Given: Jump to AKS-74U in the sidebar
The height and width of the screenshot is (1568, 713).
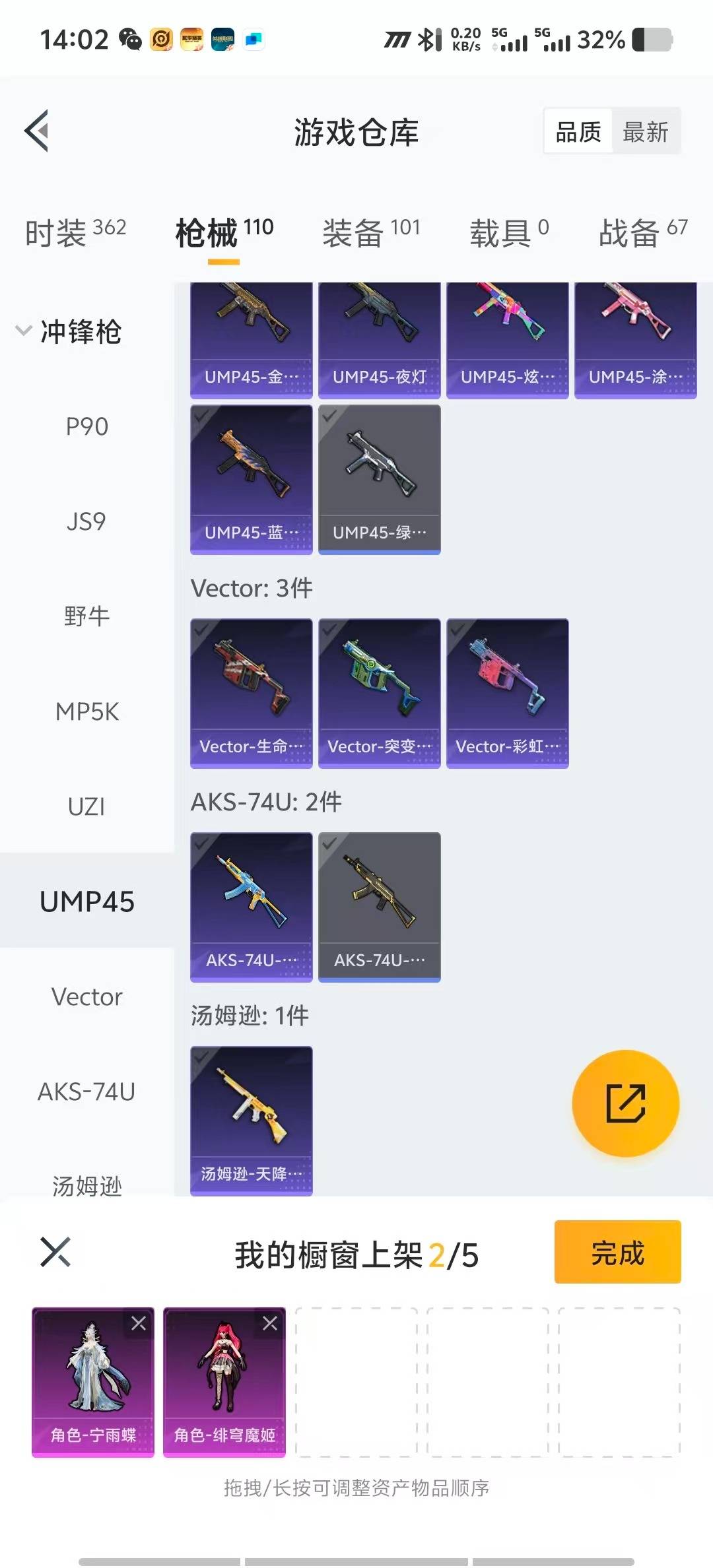Looking at the screenshot, I should (86, 1092).
